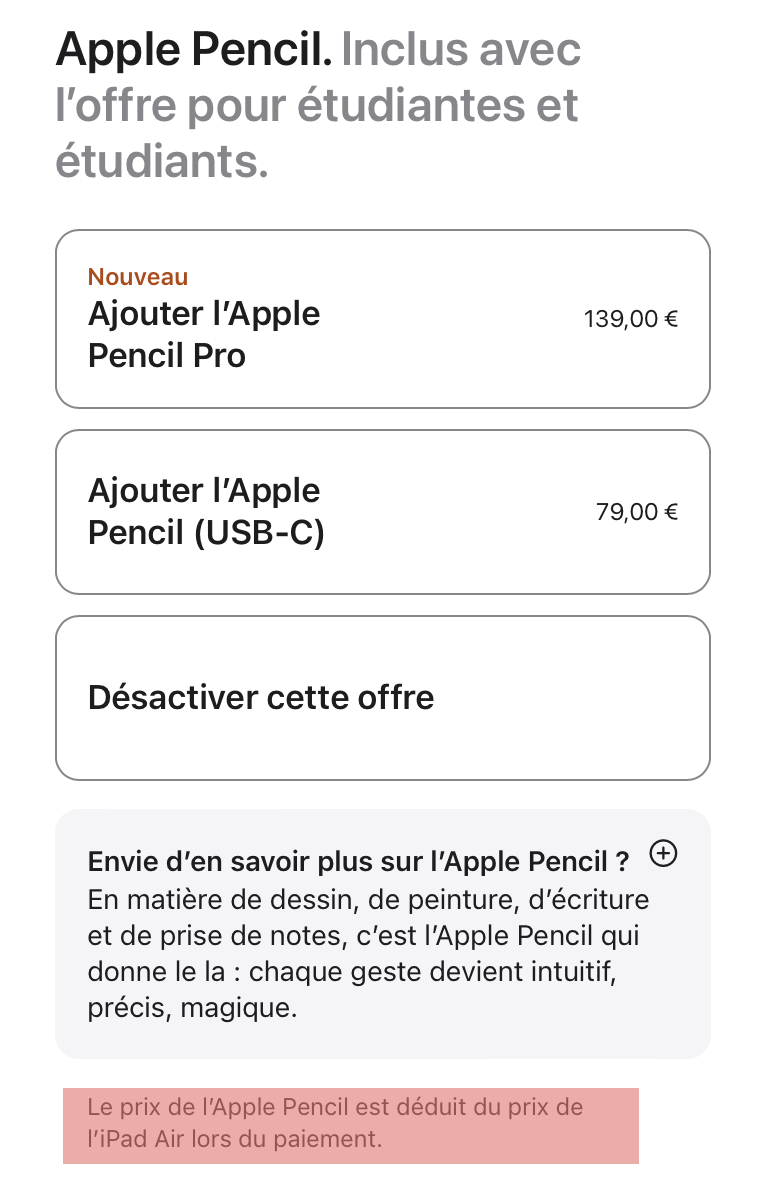Image resolution: width=776 pixels, height=1204 pixels.
Task: Expand Envie d'en savoir plus sur l'Apple Pencil
Action: [x=663, y=854]
